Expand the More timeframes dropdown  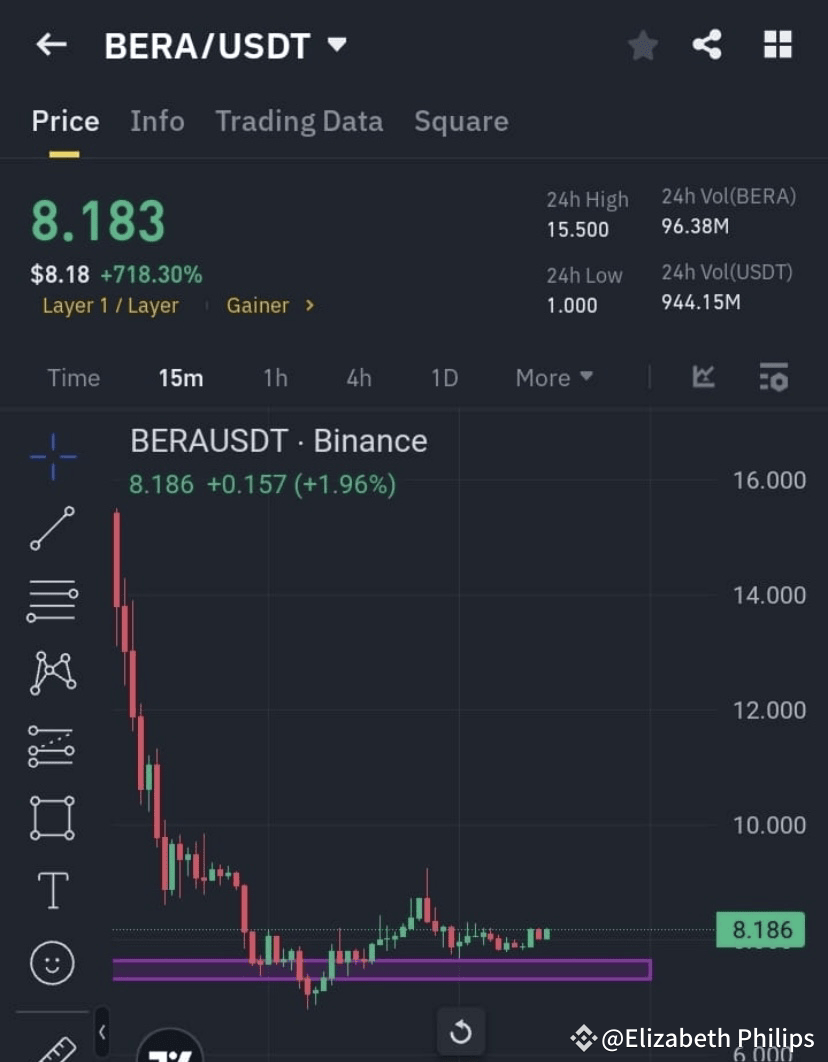553,377
